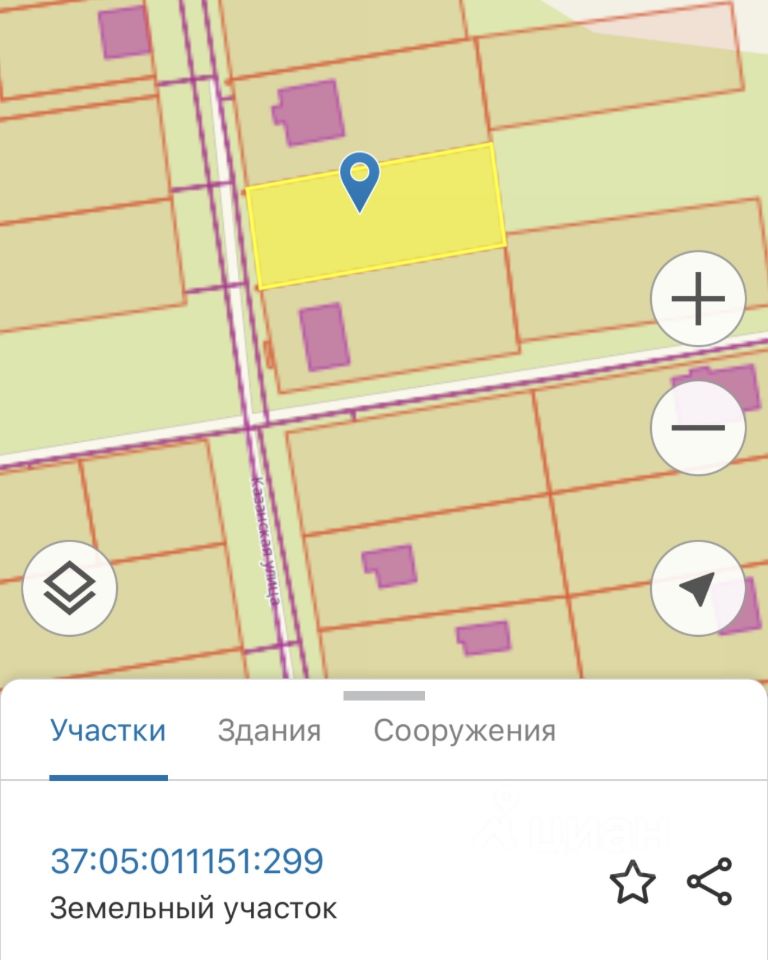The width and height of the screenshot is (768, 960).
Task: Open parcel 37:05:011151:299 details
Action: [187, 861]
